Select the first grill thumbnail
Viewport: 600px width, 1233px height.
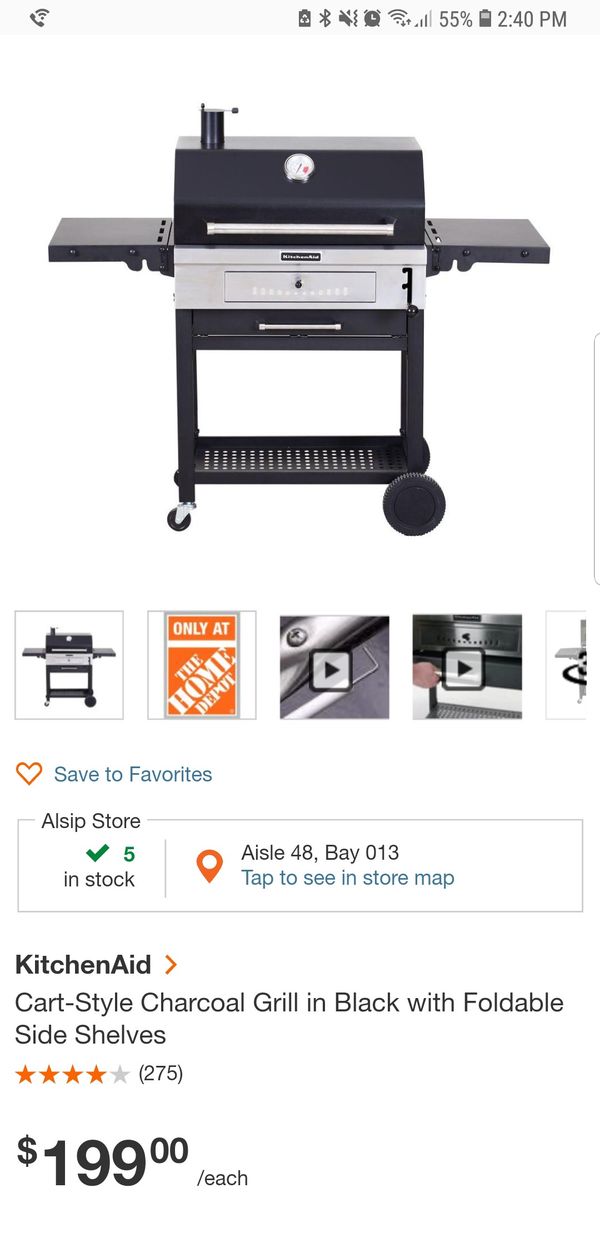point(69,665)
